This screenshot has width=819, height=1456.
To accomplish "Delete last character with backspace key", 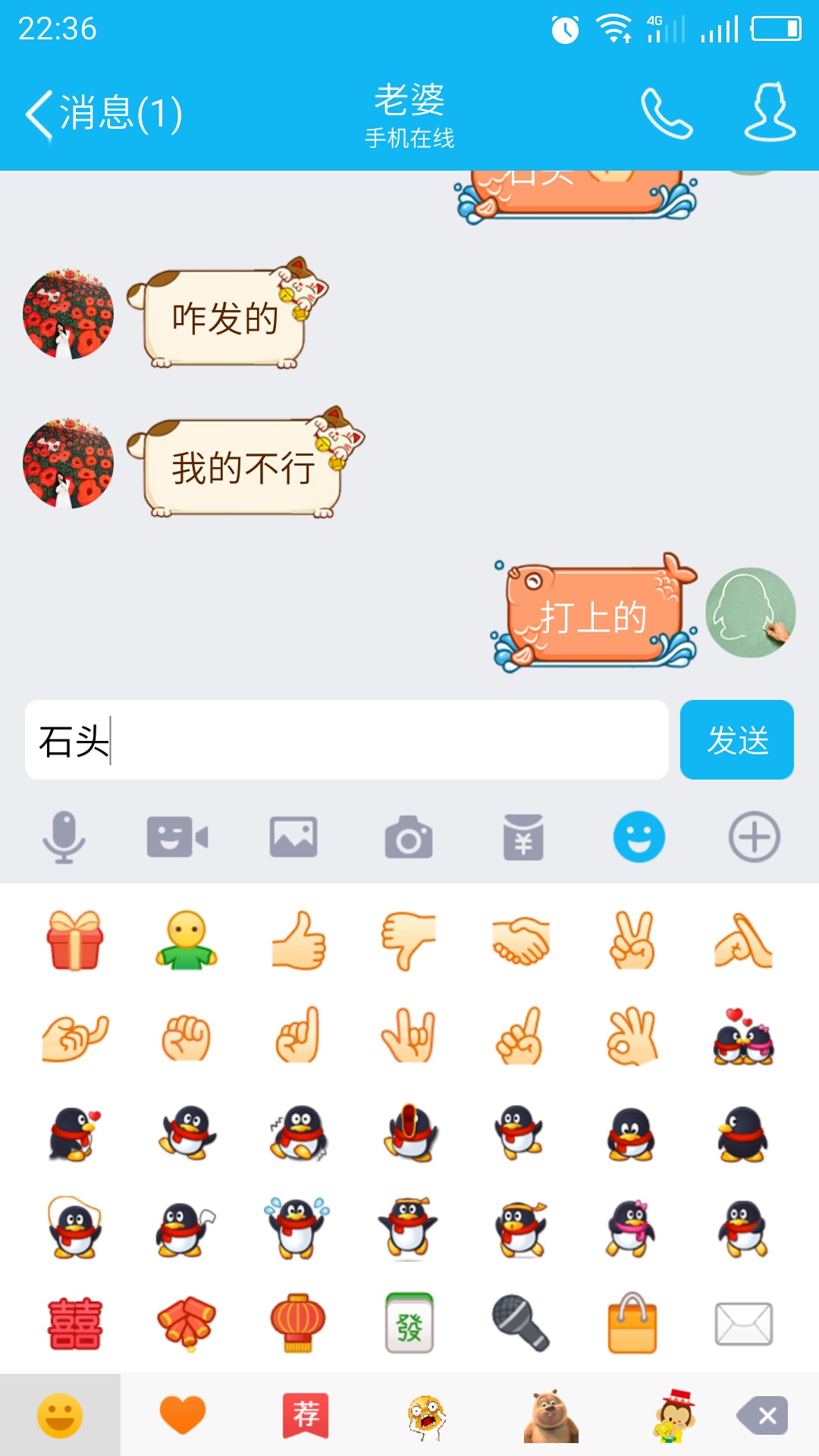I will (763, 1415).
